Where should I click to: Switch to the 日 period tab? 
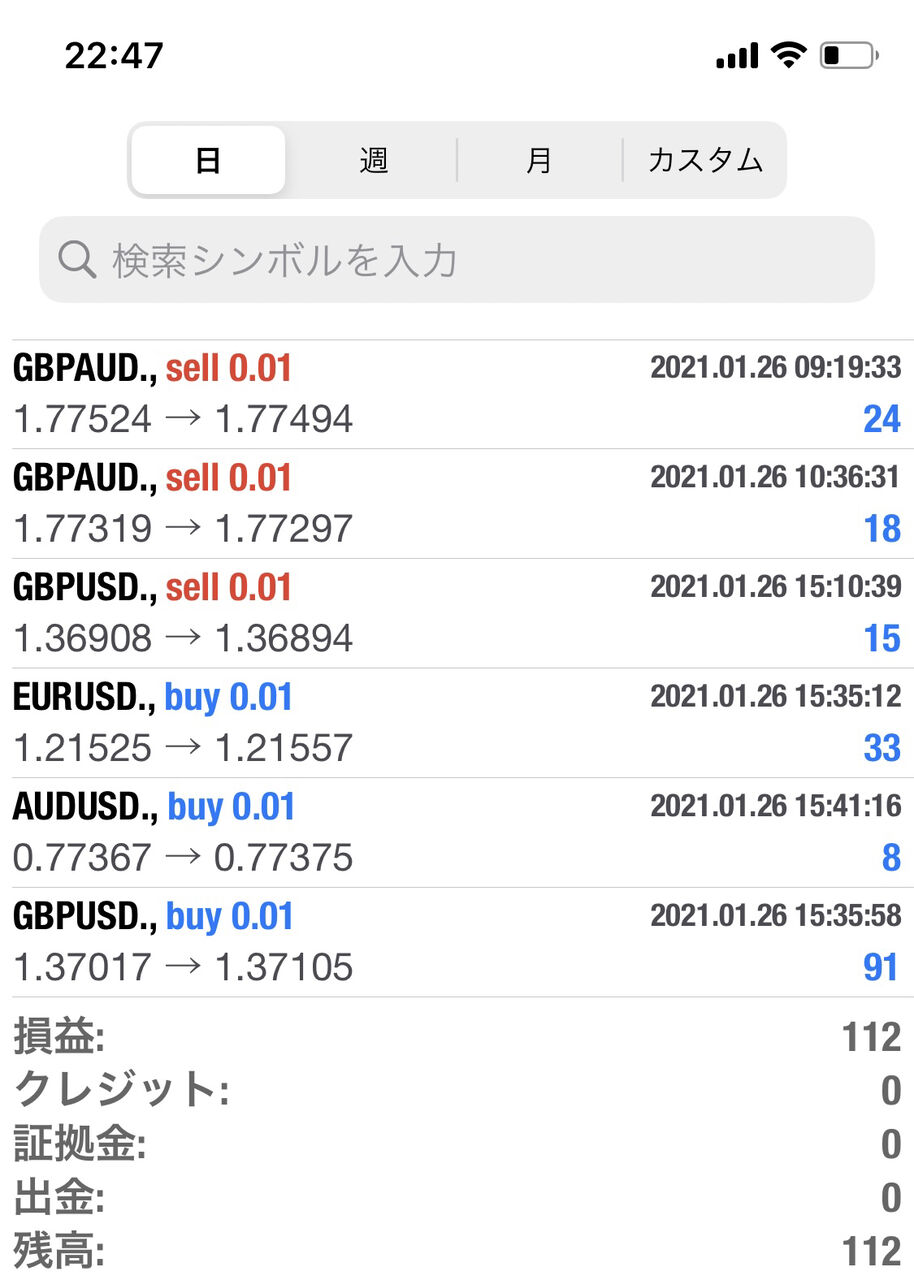pyautogui.click(x=208, y=160)
